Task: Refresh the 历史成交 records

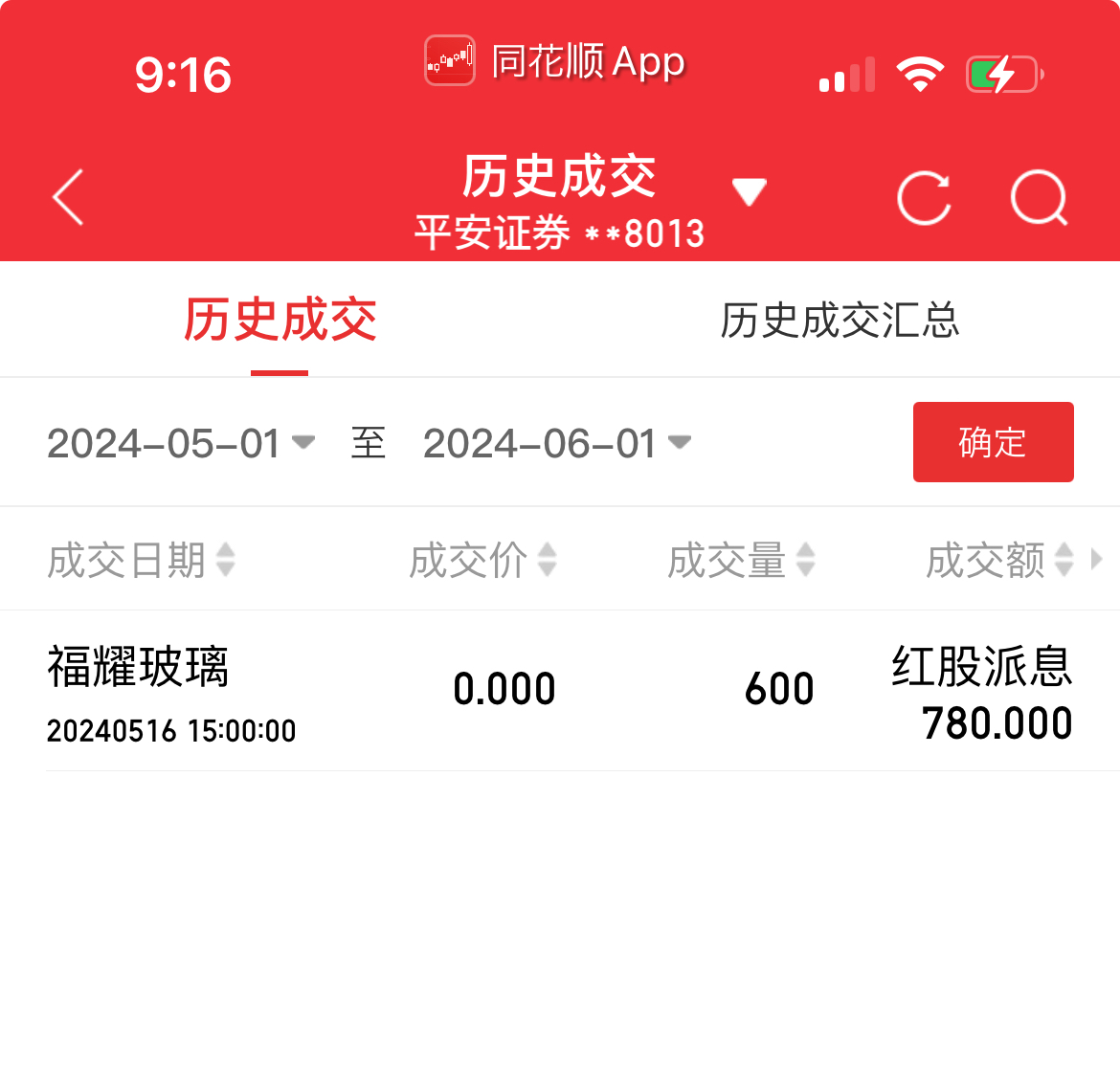Action: click(924, 198)
